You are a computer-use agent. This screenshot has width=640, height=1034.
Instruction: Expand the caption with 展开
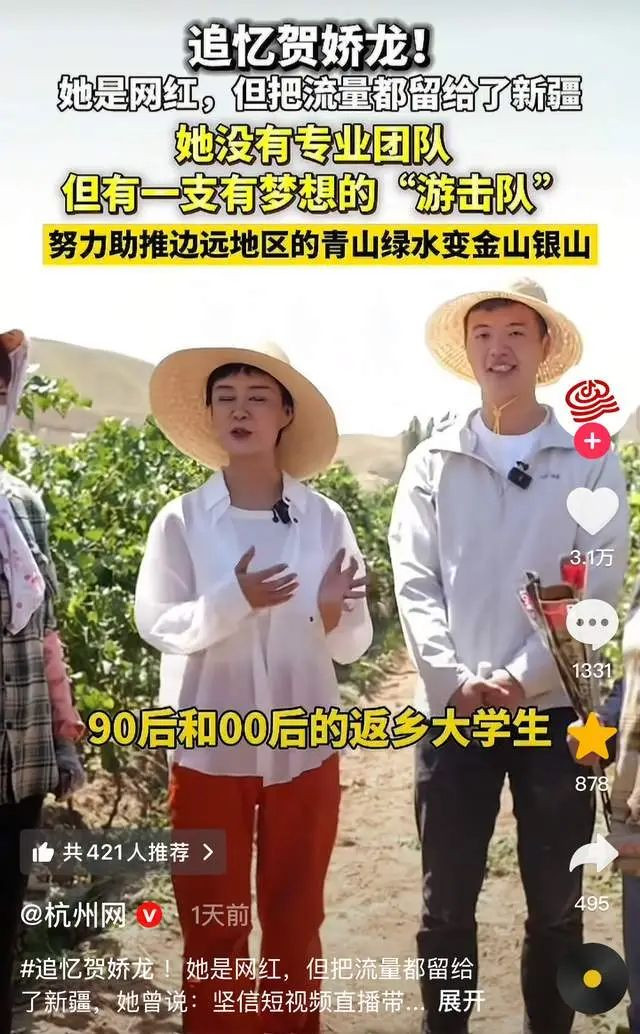tap(461, 1000)
